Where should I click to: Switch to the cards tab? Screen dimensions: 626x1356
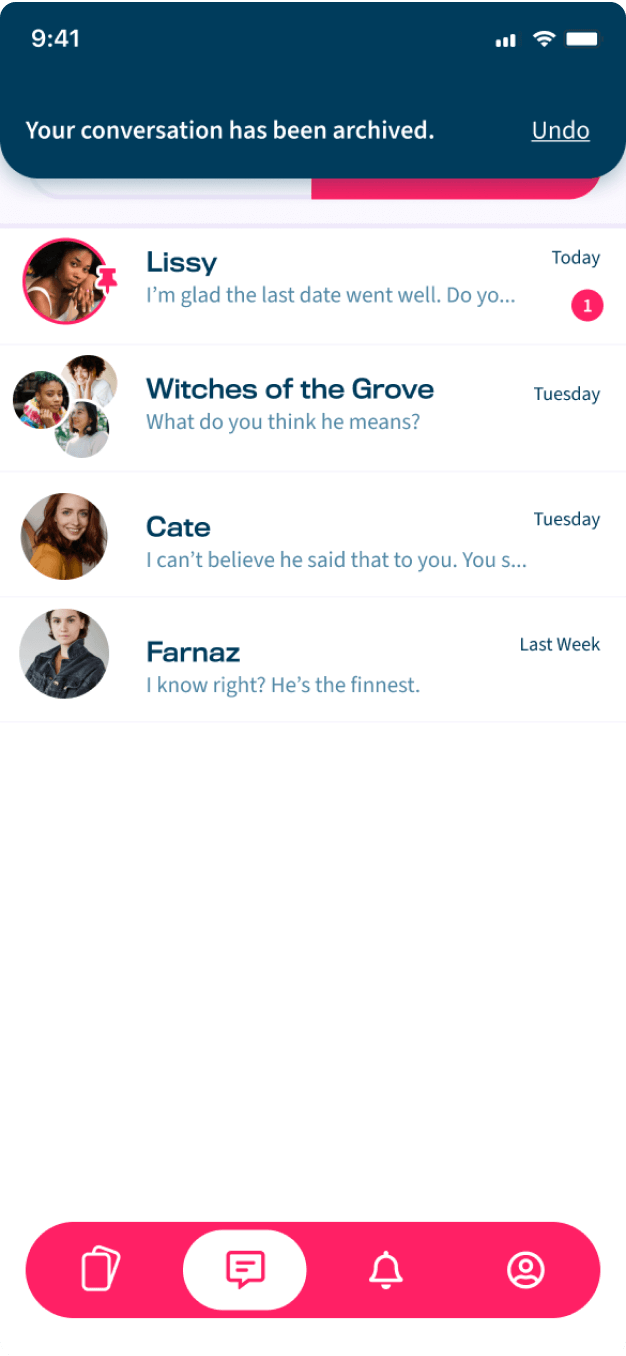click(x=101, y=1270)
